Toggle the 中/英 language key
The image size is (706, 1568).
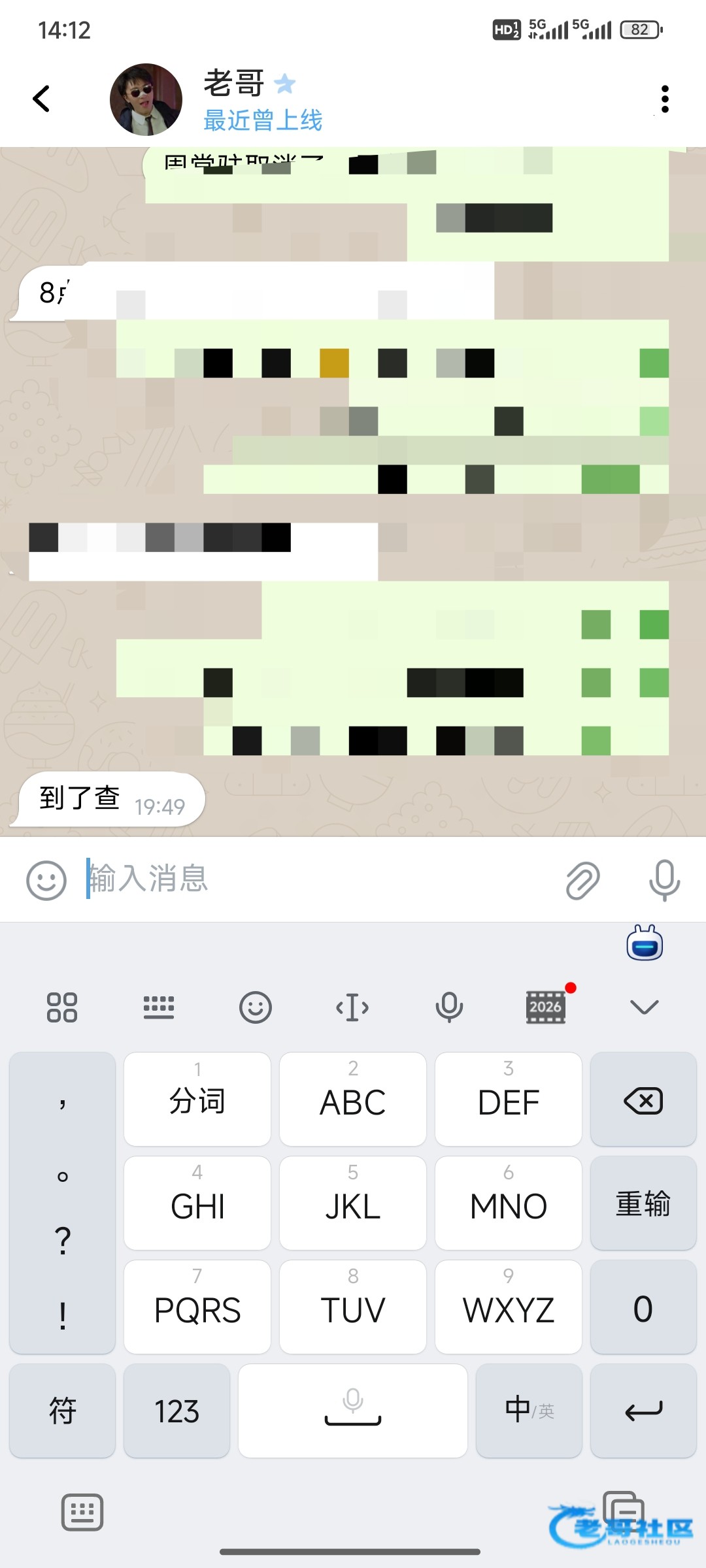529,1411
